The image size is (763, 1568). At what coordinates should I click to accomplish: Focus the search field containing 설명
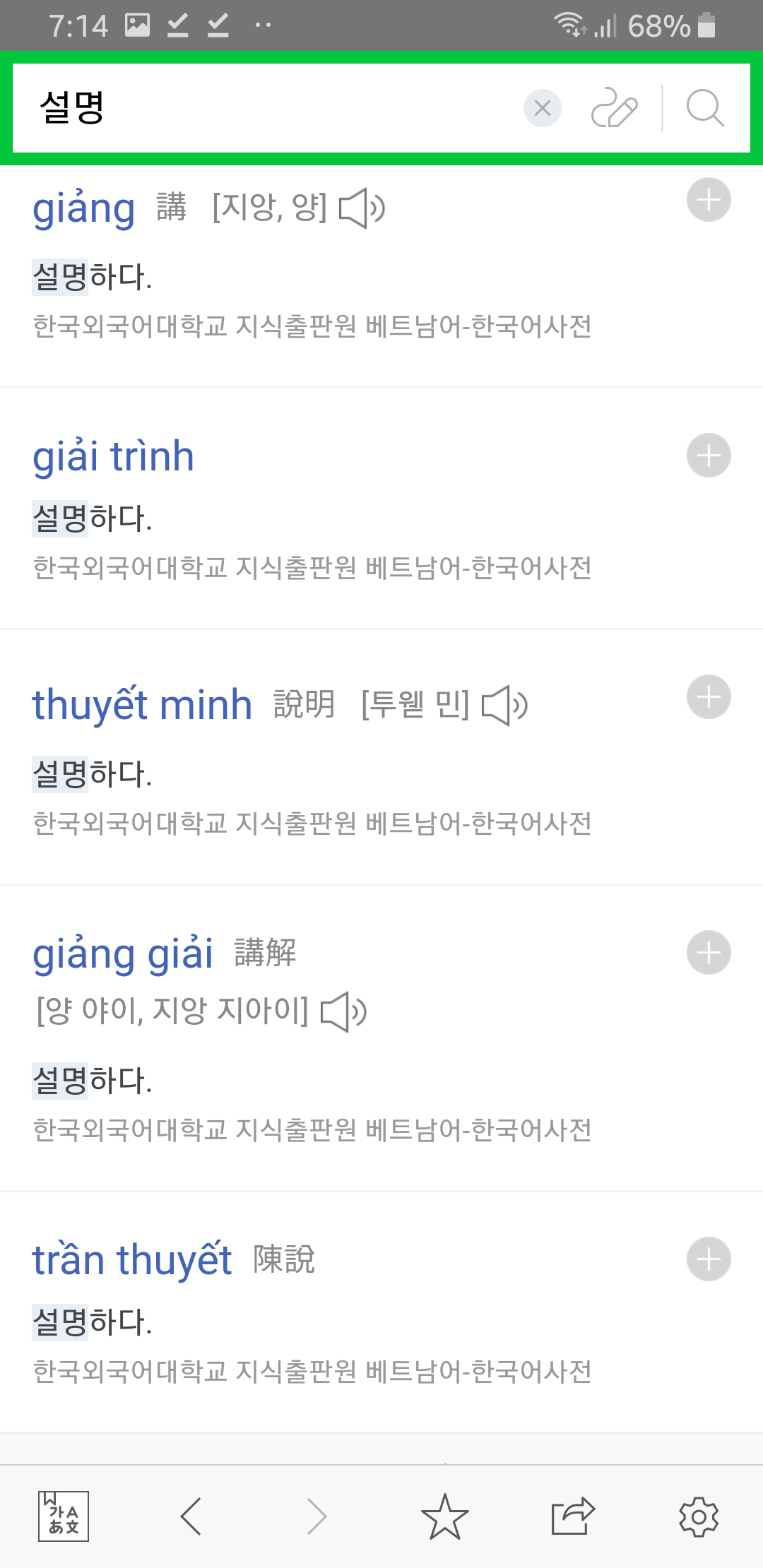268,108
